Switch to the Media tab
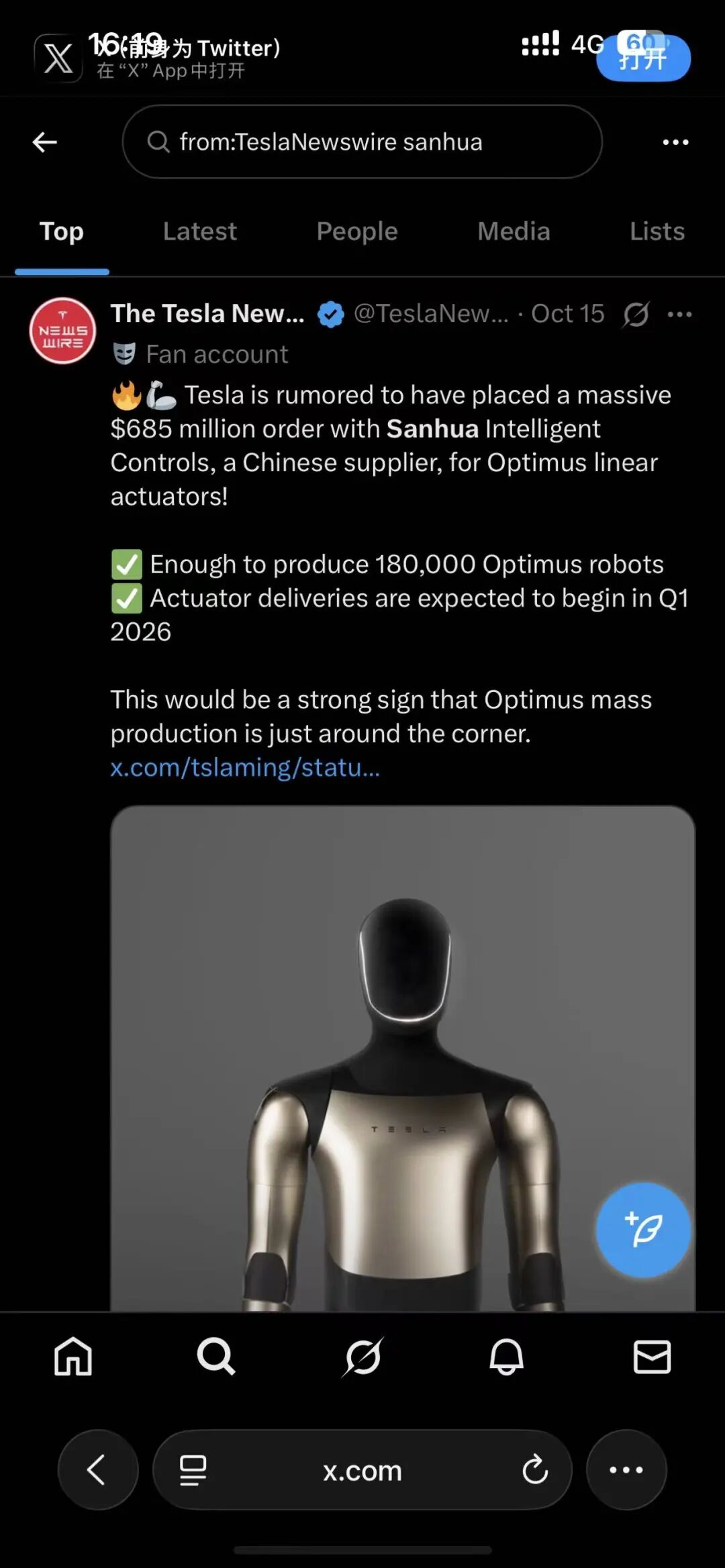Image resolution: width=725 pixels, height=1568 pixels. (x=514, y=232)
